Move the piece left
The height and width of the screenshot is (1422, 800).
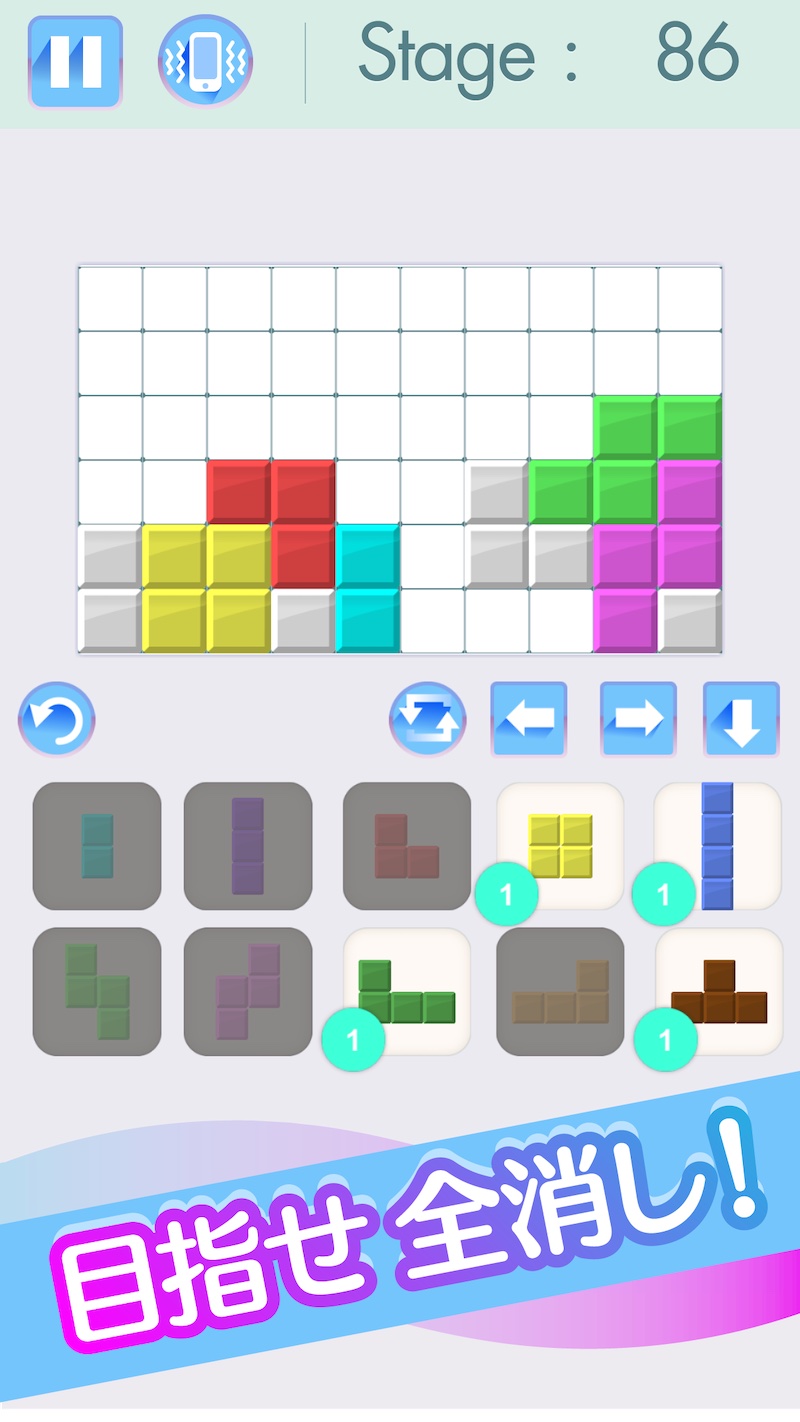(529, 719)
